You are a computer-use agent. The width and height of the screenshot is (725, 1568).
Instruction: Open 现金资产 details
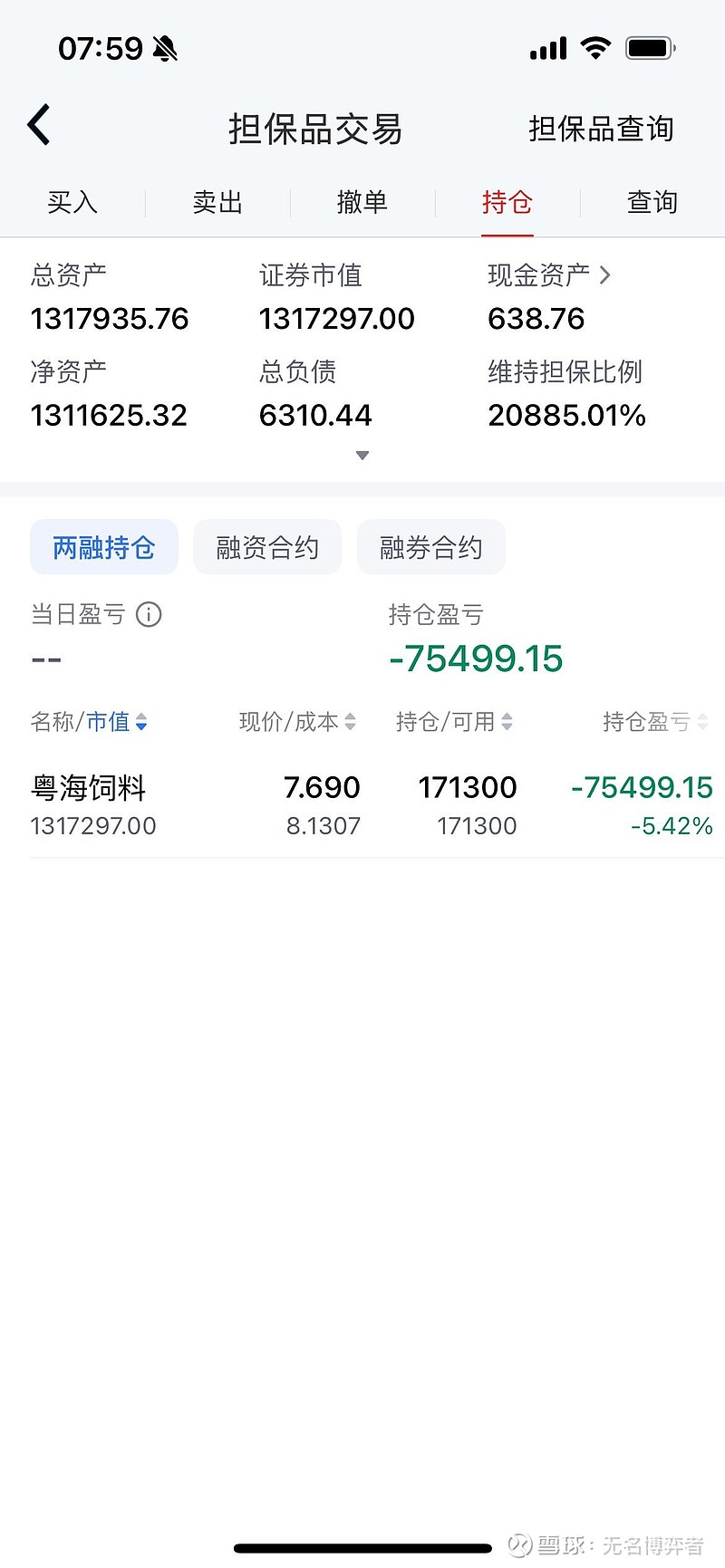click(x=549, y=275)
